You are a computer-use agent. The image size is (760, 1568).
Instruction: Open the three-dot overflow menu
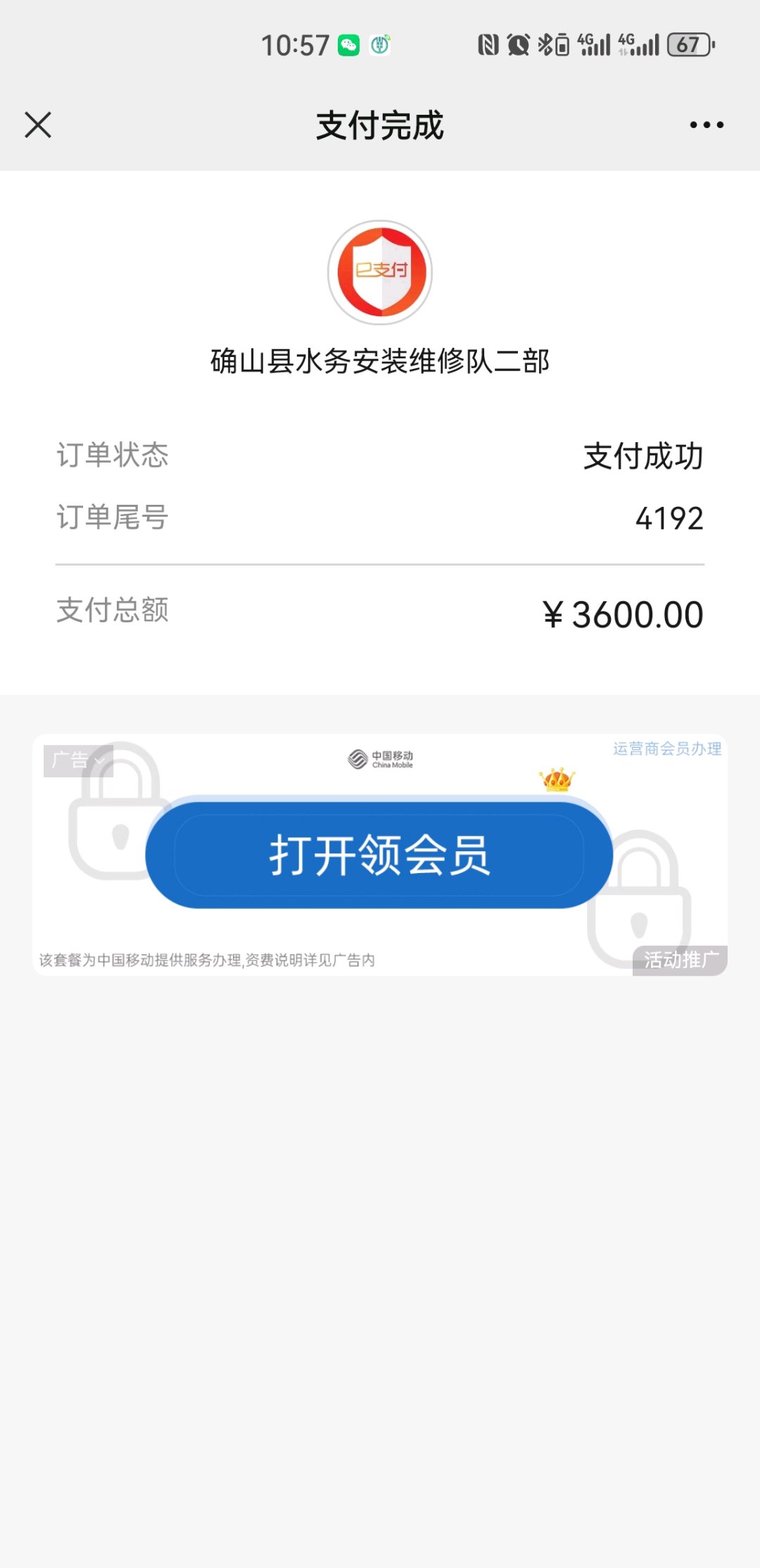pos(706,125)
